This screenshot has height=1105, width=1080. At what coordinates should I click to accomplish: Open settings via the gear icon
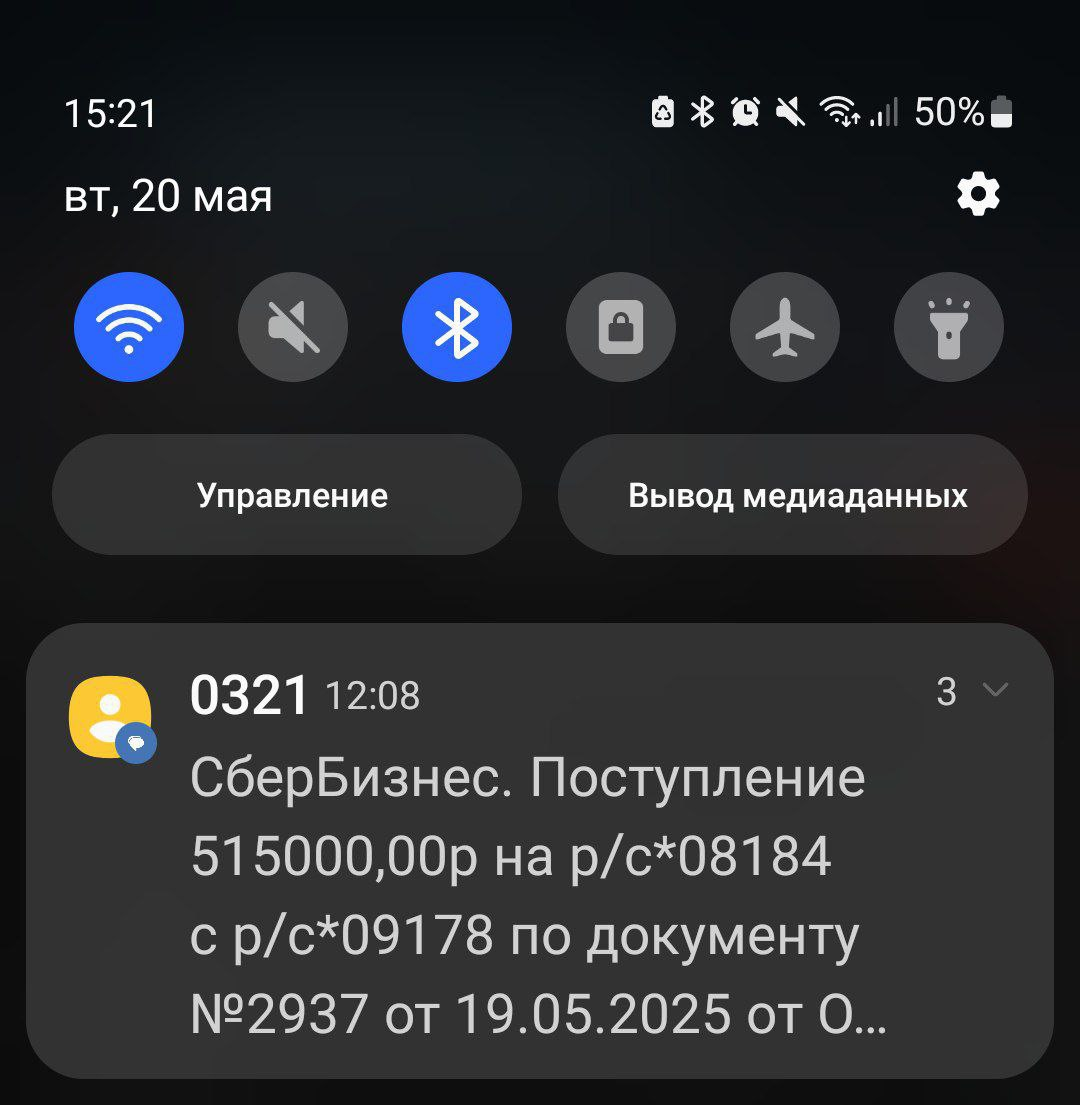978,194
